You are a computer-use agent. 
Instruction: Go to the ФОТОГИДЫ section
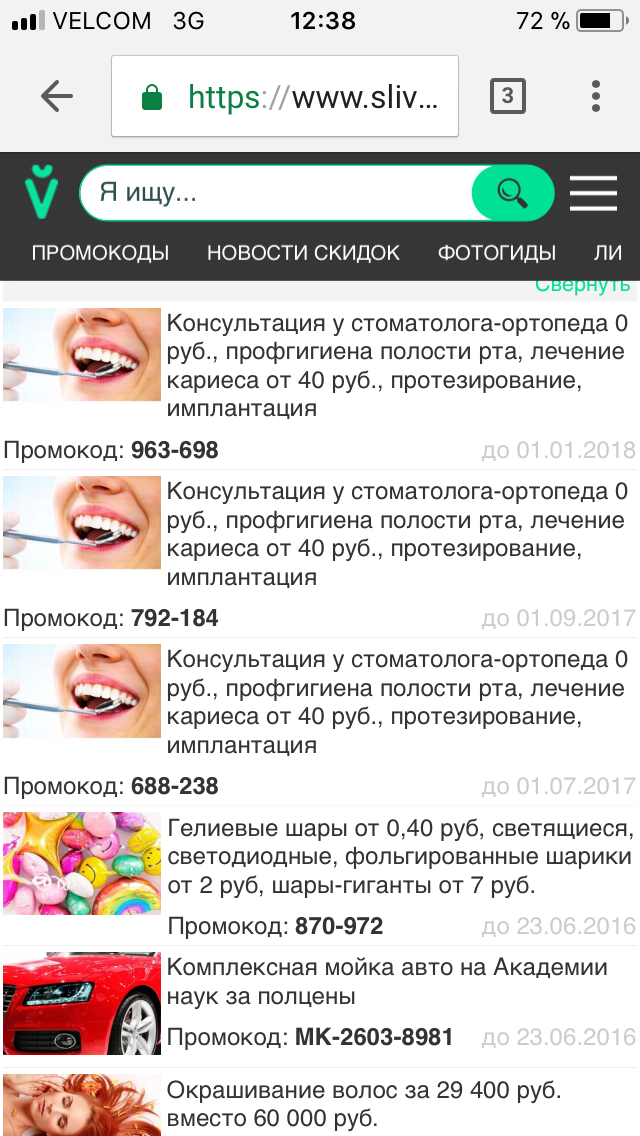pos(497,252)
